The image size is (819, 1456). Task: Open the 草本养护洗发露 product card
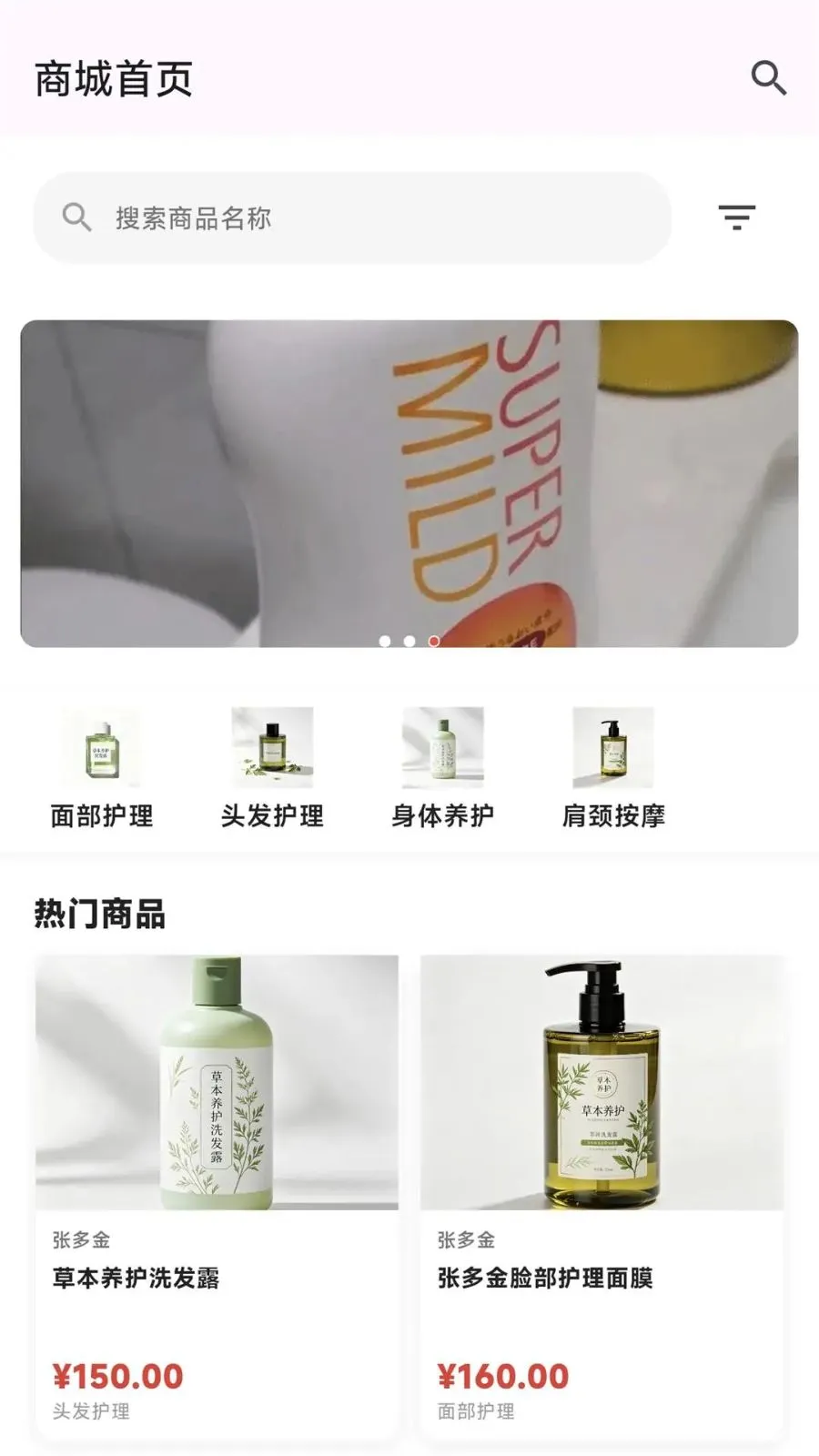pyautogui.click(x=217, y=1192)
